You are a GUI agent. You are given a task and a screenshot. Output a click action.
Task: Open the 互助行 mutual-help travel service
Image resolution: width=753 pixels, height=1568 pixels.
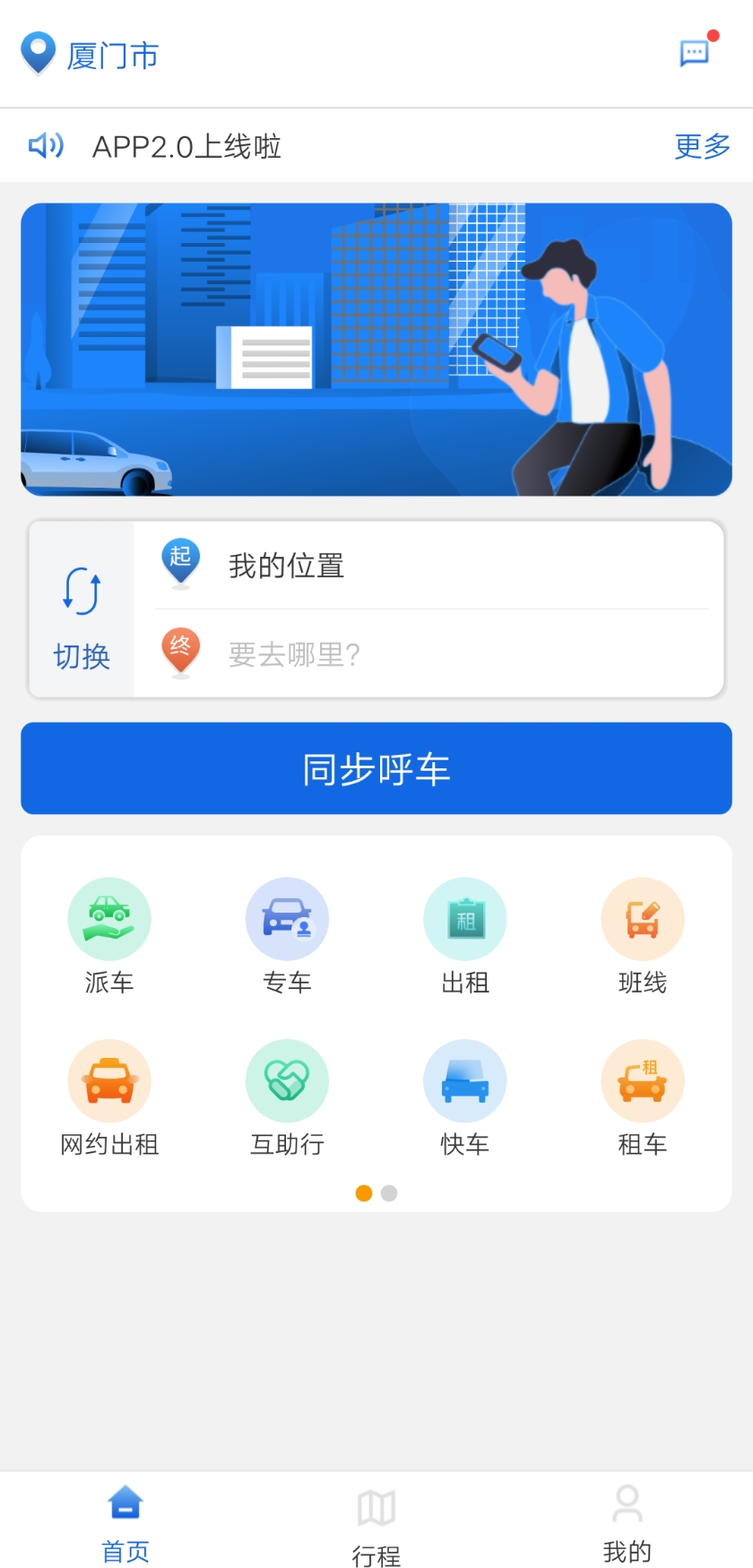(x=287, y=1080)
